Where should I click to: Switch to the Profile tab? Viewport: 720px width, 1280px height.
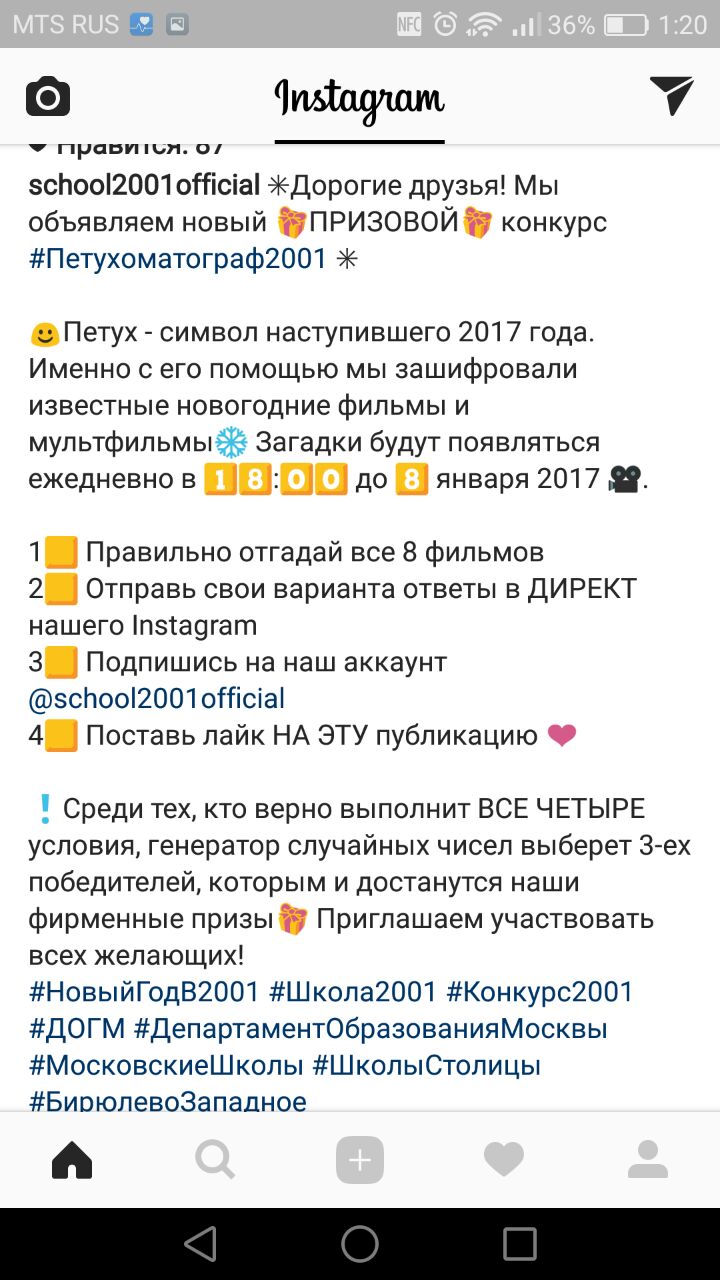[648, 1160]
